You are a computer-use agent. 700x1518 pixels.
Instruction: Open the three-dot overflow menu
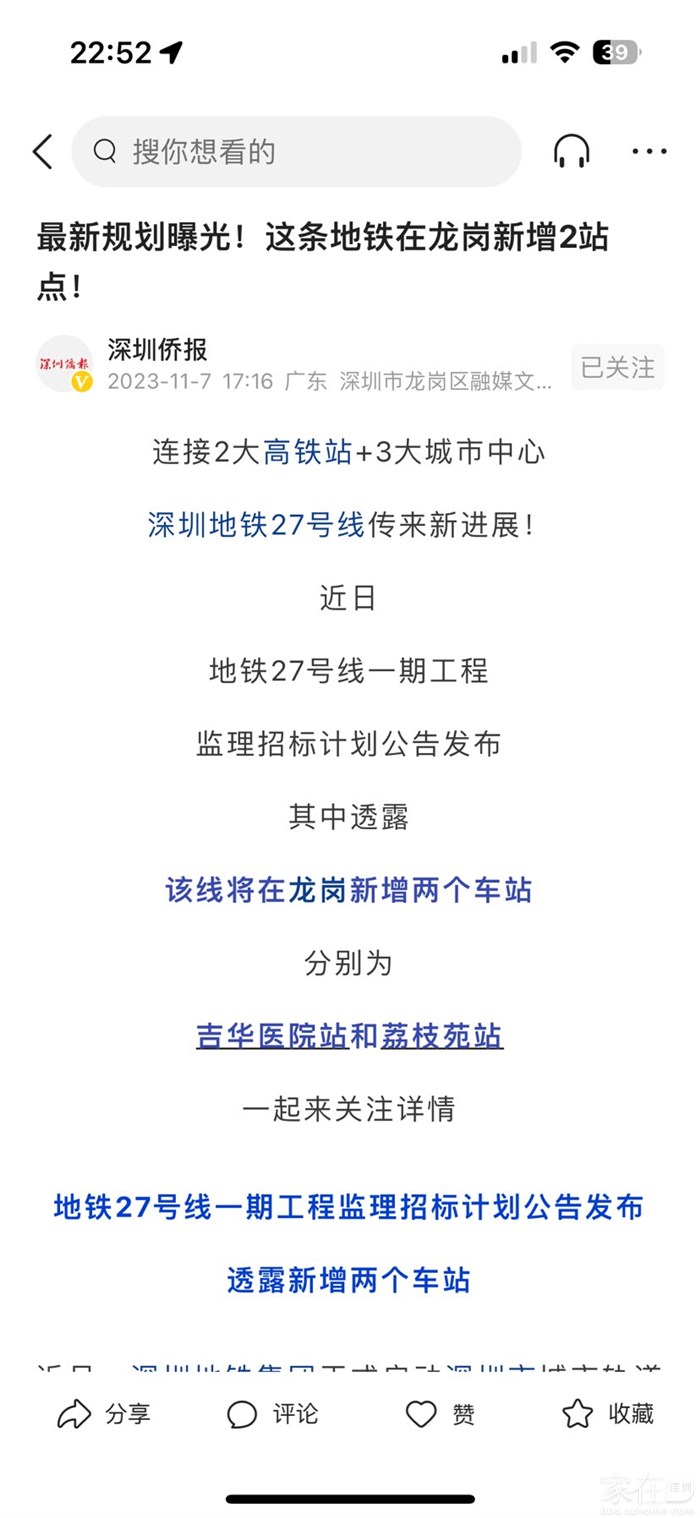(x=649, y=152)
